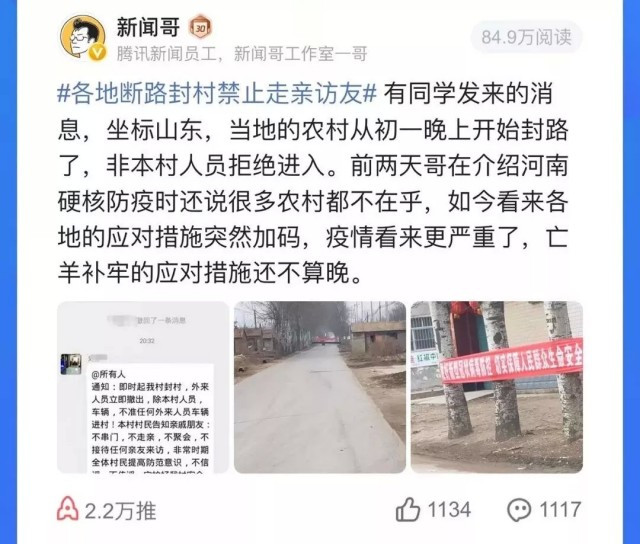Open the 1117 comments
The image size is (640, 544).
pyautogui.click(x=543, y=510)
